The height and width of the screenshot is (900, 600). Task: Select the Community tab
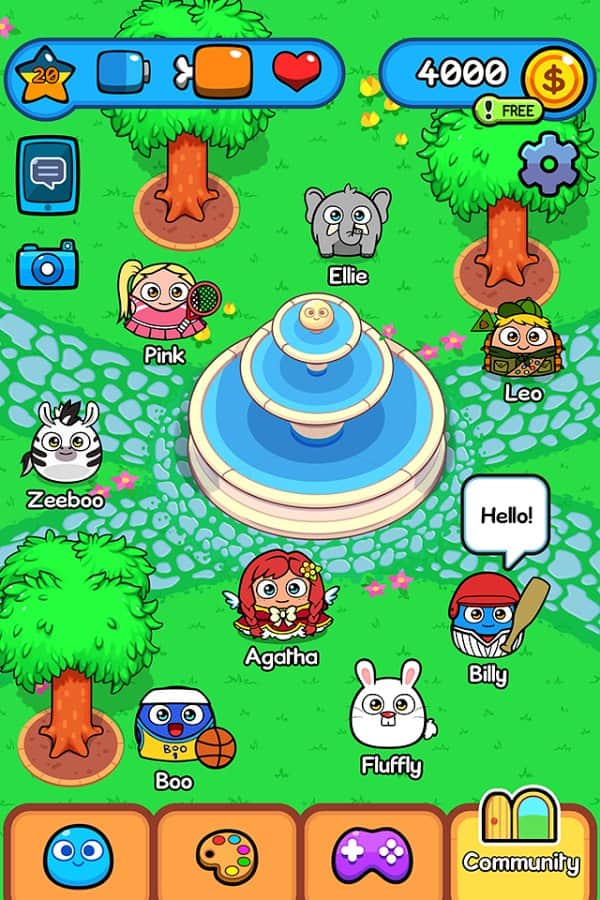pyautogui.click(x=520, y=840)
